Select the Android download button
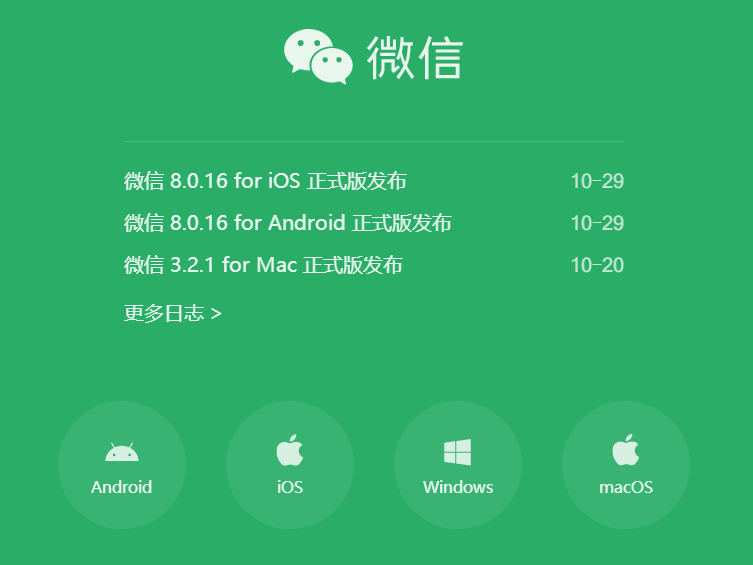This screenshot has height=565, width=753. pos(122,464)
